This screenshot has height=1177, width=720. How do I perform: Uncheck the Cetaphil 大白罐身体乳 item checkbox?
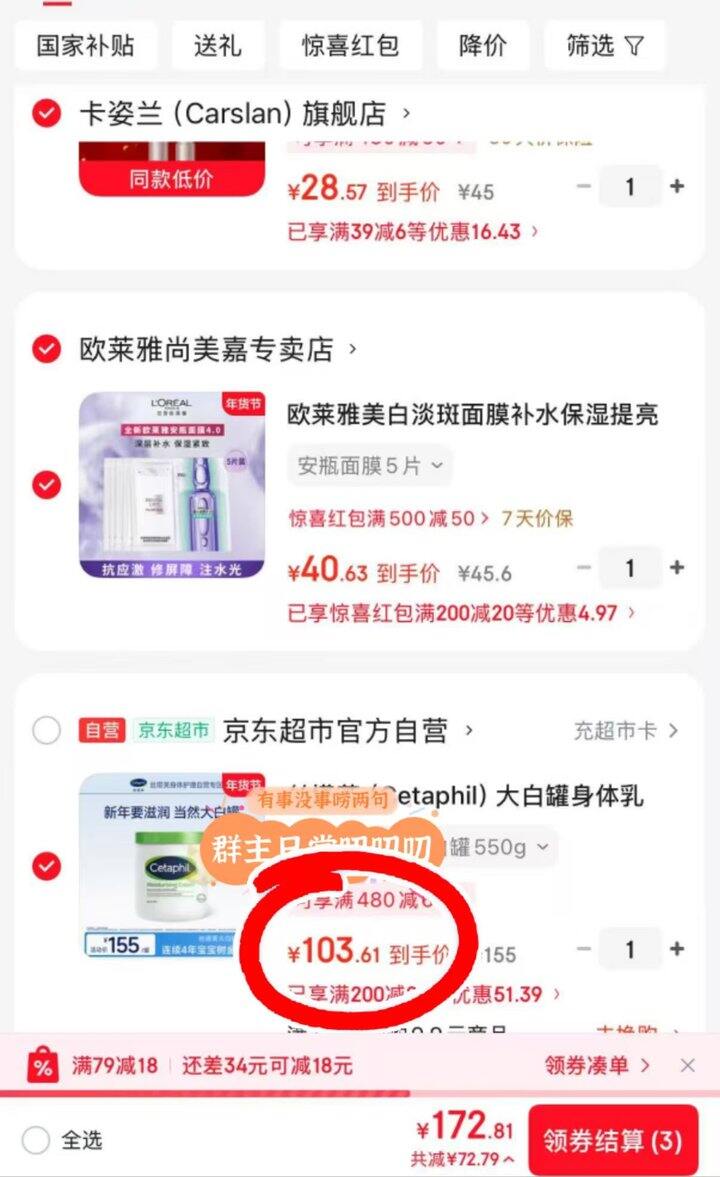[x=46, y=866]
